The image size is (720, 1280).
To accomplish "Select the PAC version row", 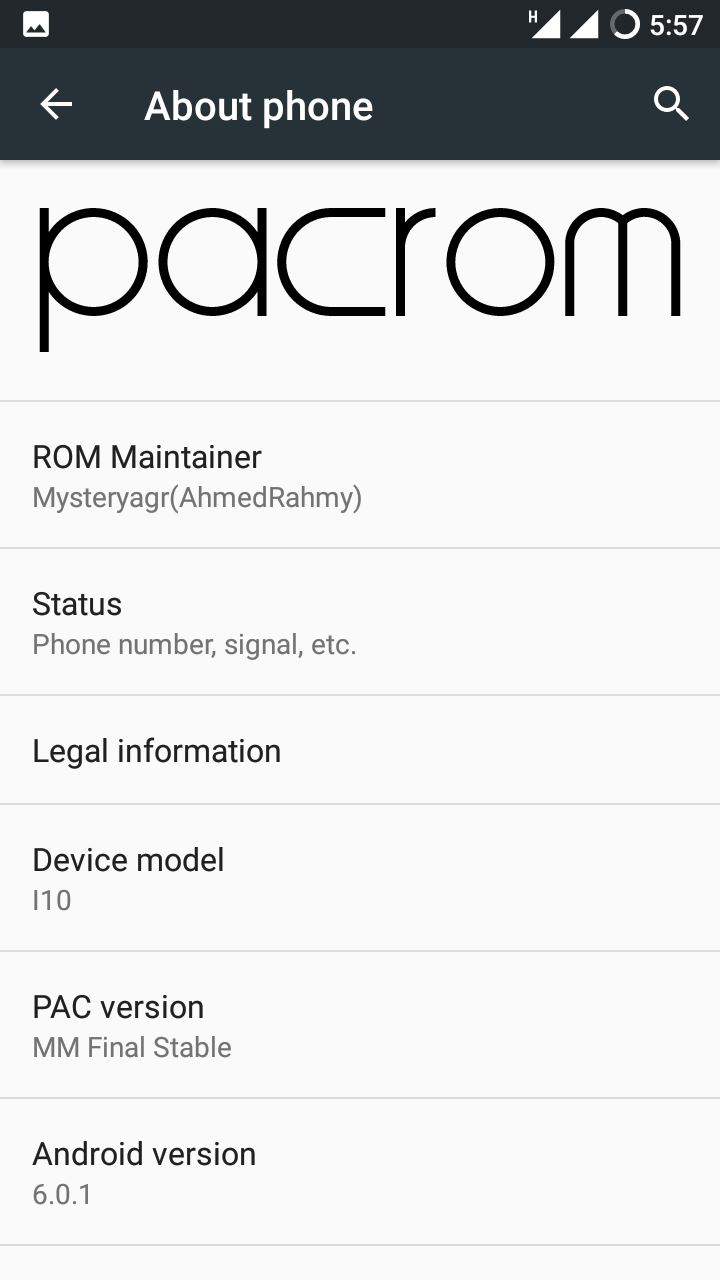I will pyautogui.click(x=360, y=1025).
